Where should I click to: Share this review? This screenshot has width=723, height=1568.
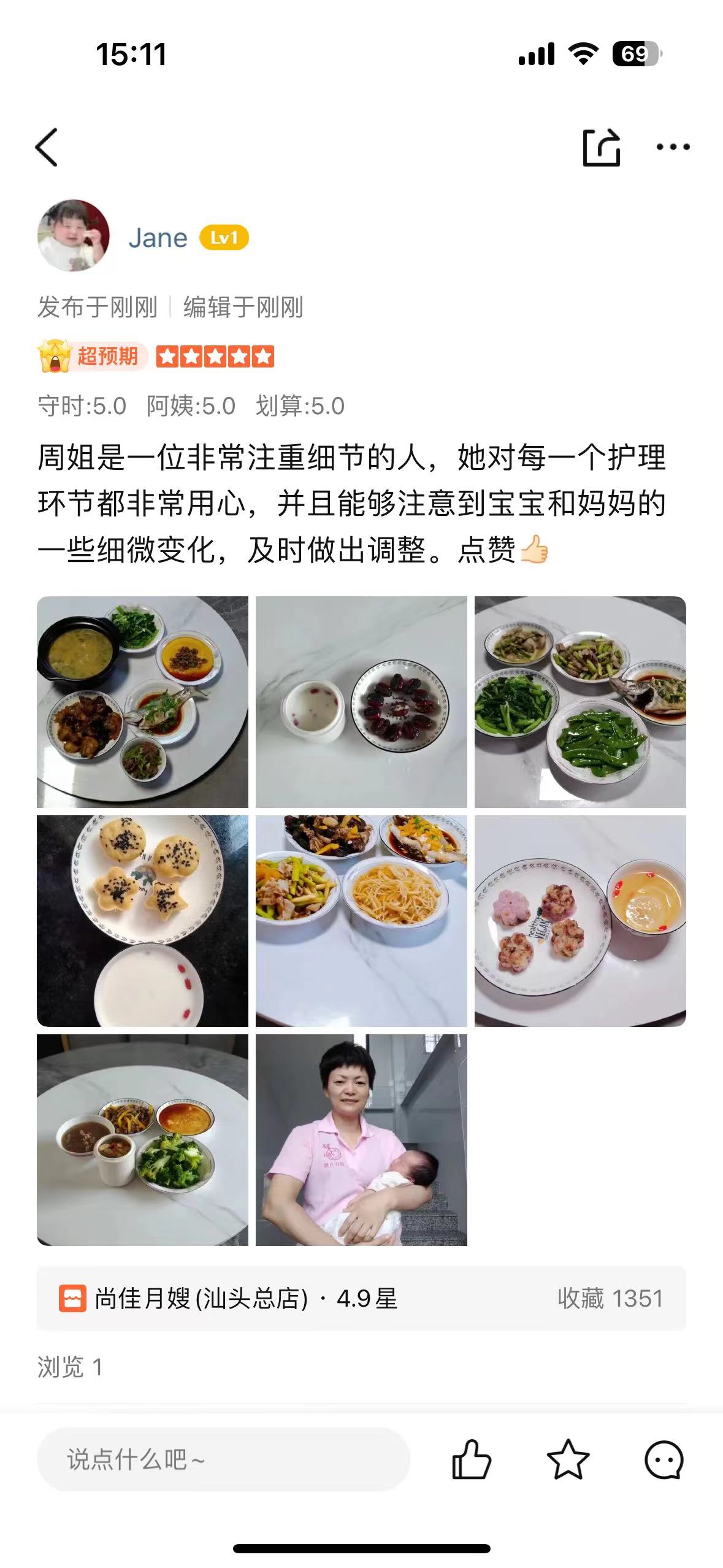click(600, 147)
